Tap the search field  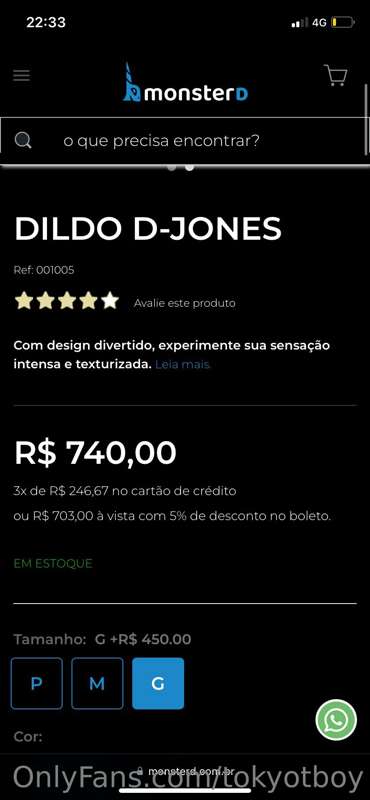185,141
